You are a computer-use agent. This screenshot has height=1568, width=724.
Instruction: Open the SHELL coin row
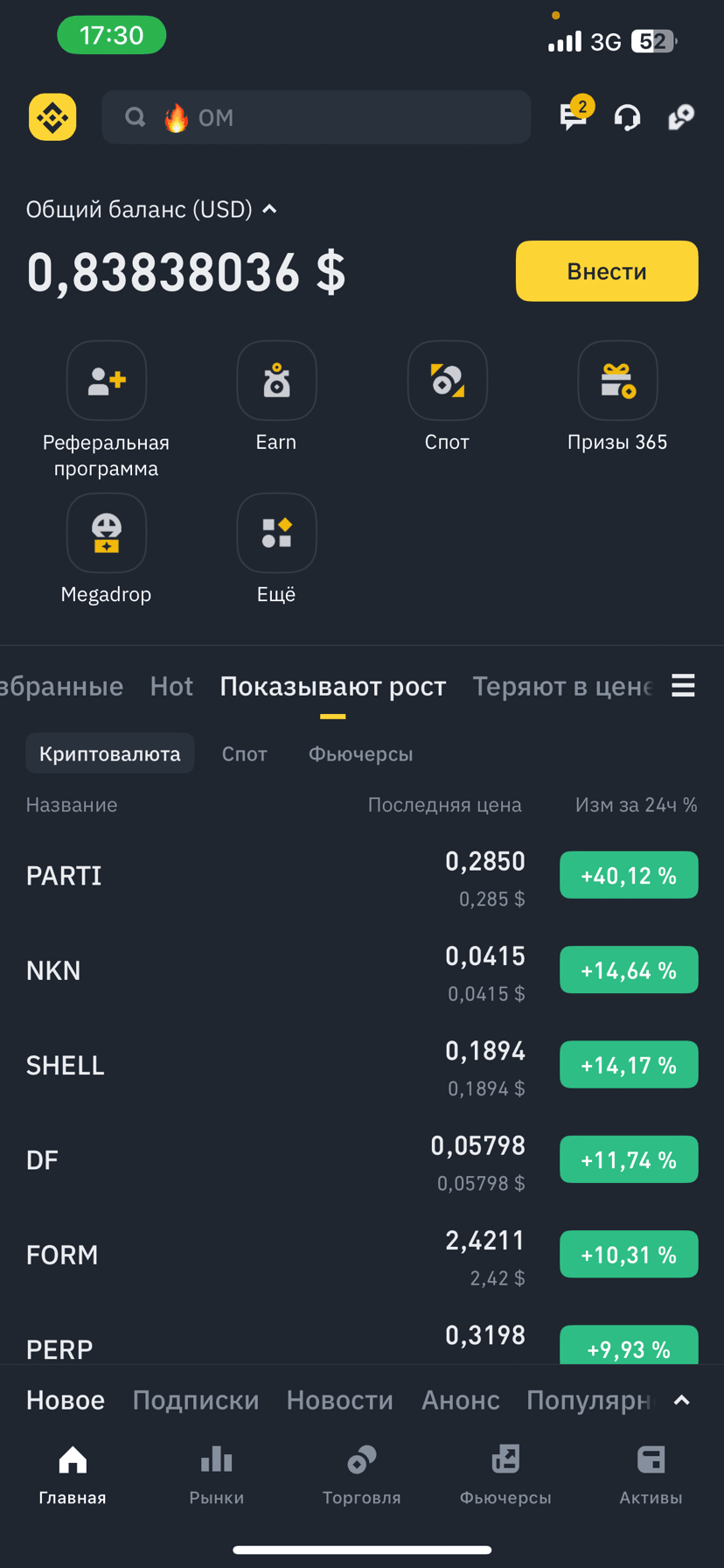(362, 1065)
